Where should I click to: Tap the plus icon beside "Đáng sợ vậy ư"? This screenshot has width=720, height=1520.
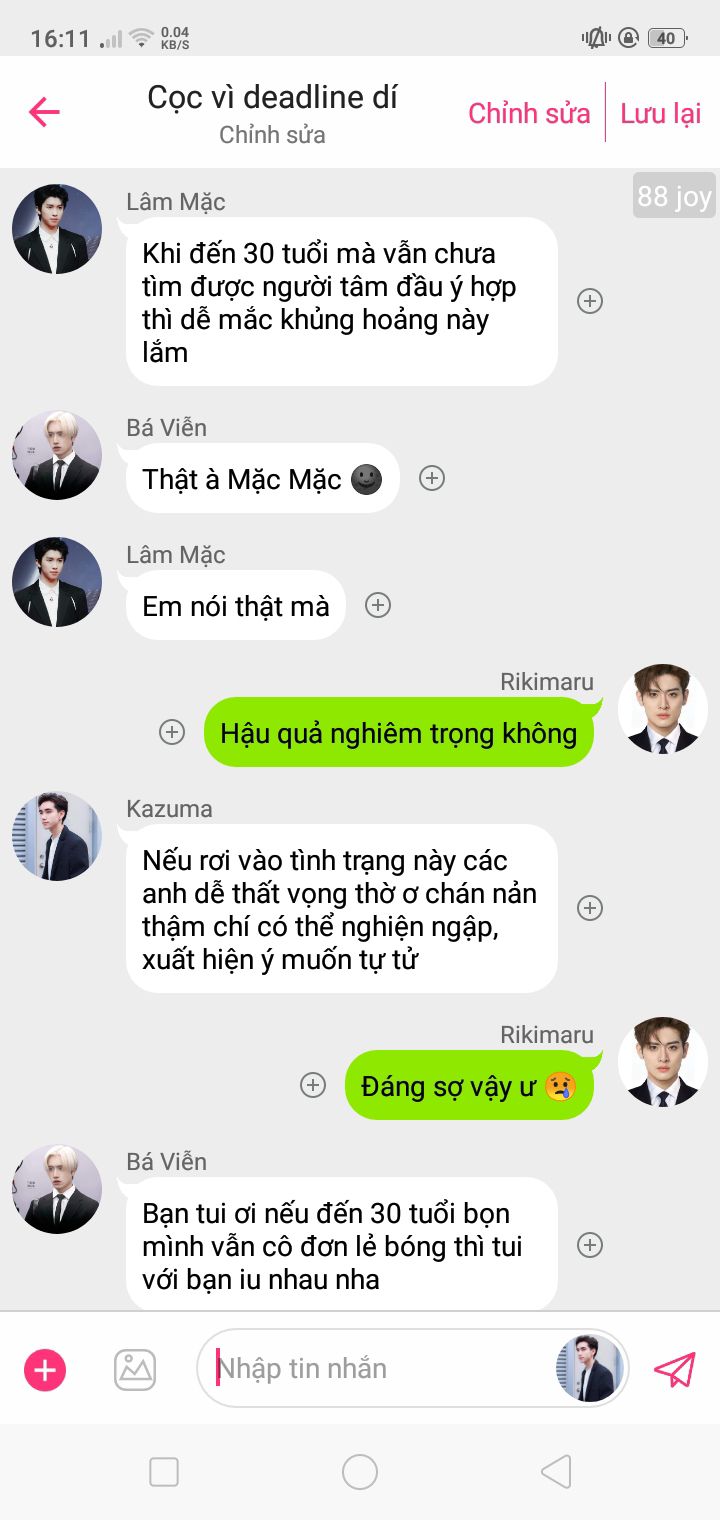(x=313, y=1085)
